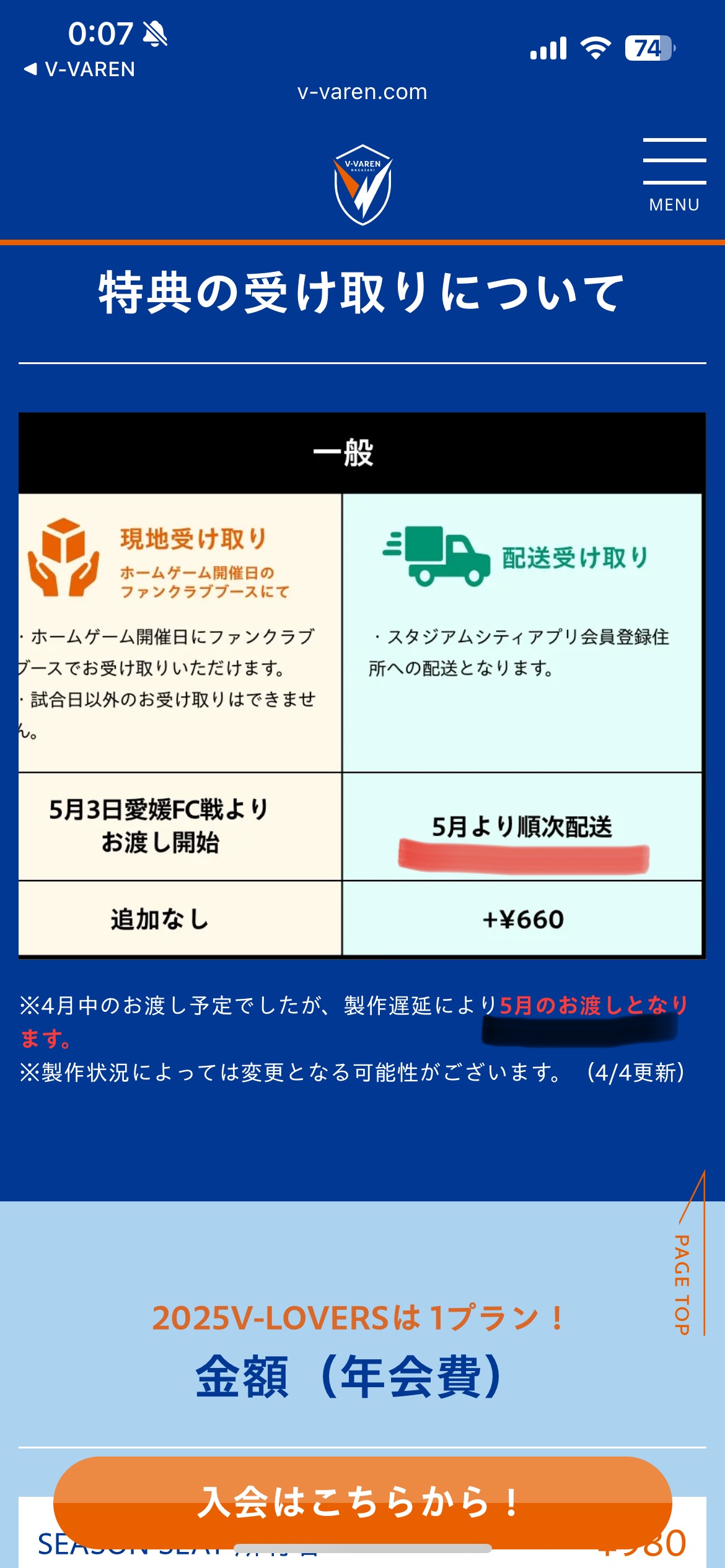Tap the 入会はこちらから! join button

[x=362, y=1502]
